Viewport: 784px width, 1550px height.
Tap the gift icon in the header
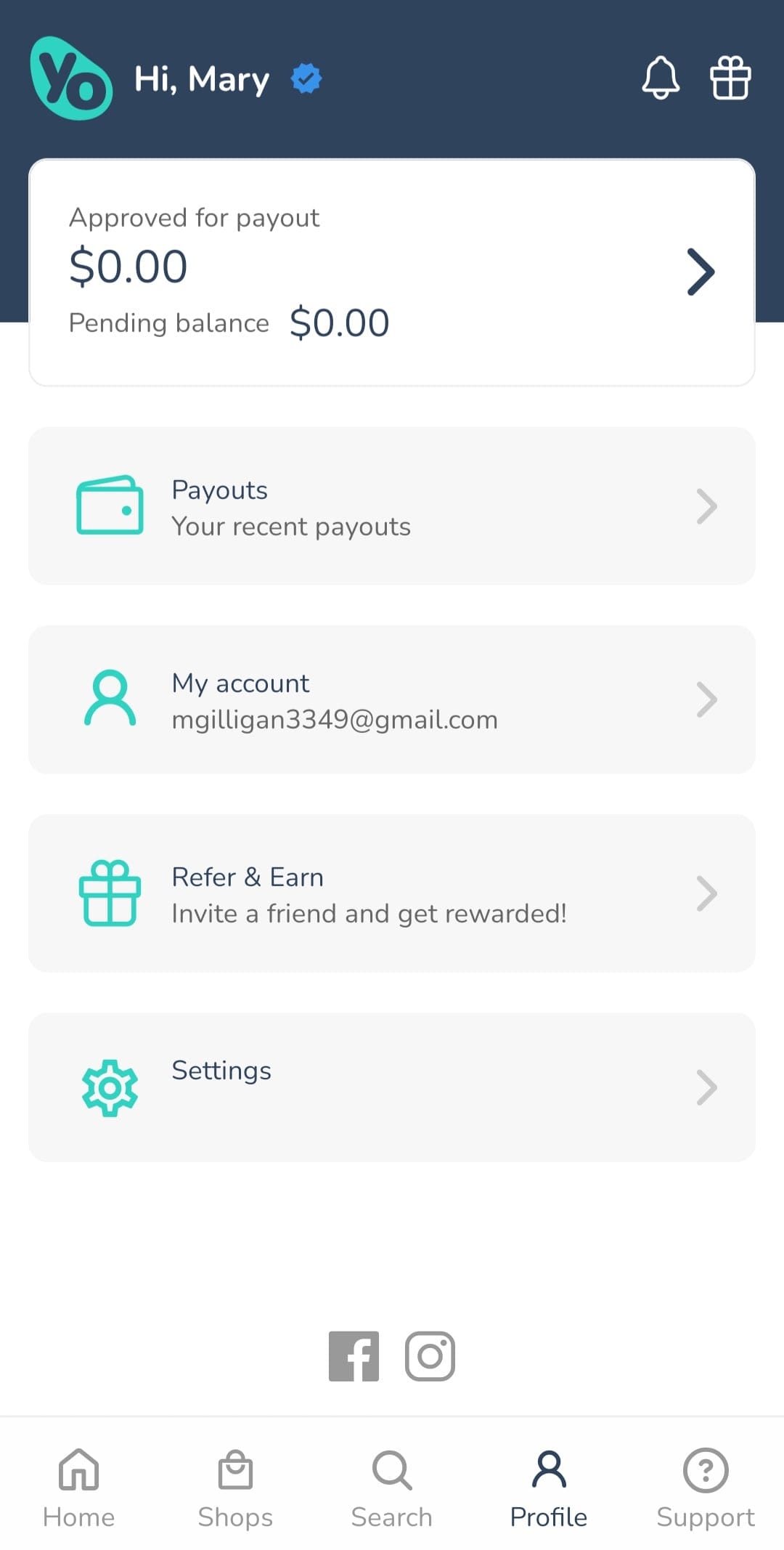click(730, 78)
